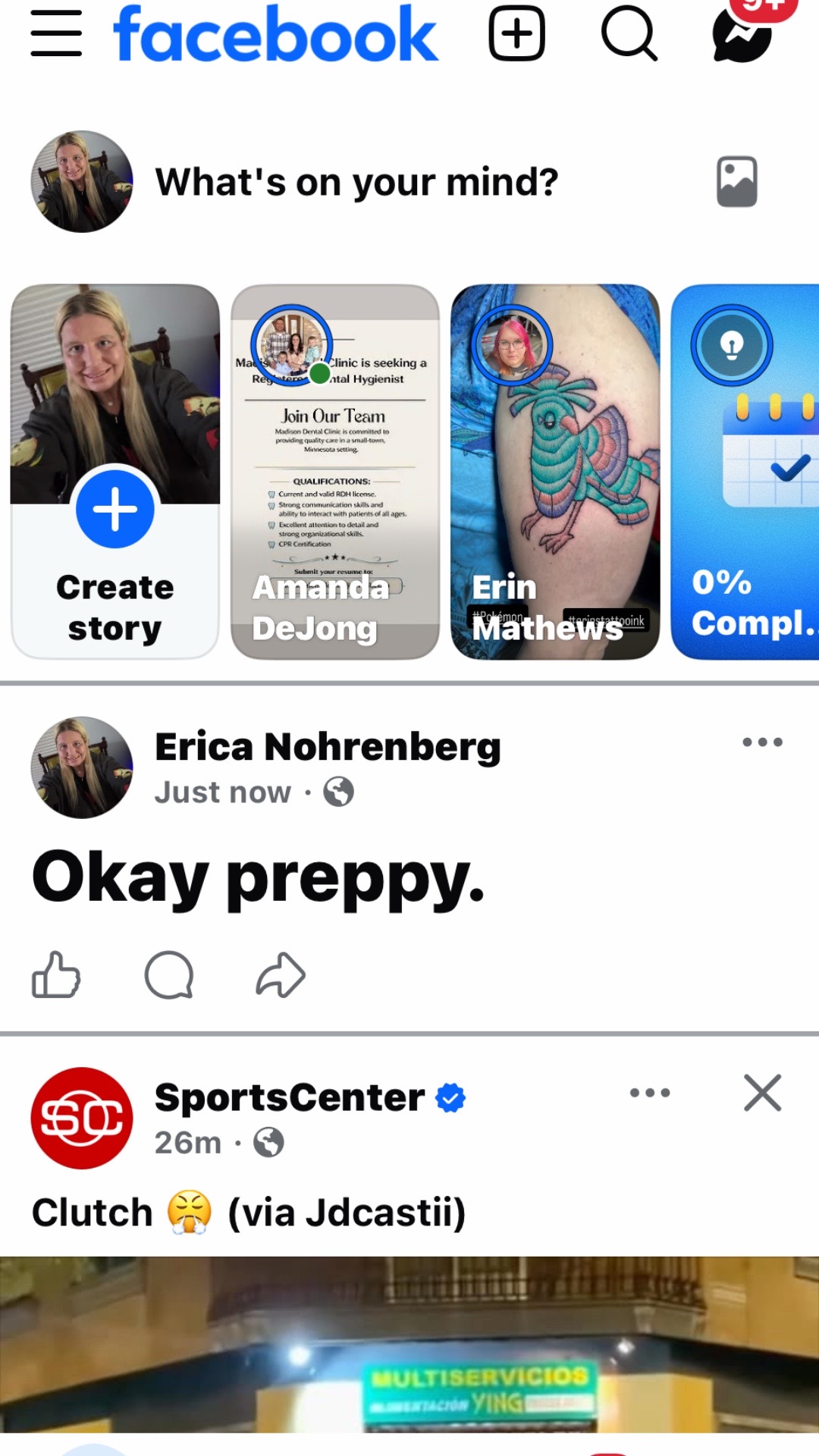Play the SportsCenter Clutch video
Viewport: 819px width, 1456px height.
(409, 1345)
